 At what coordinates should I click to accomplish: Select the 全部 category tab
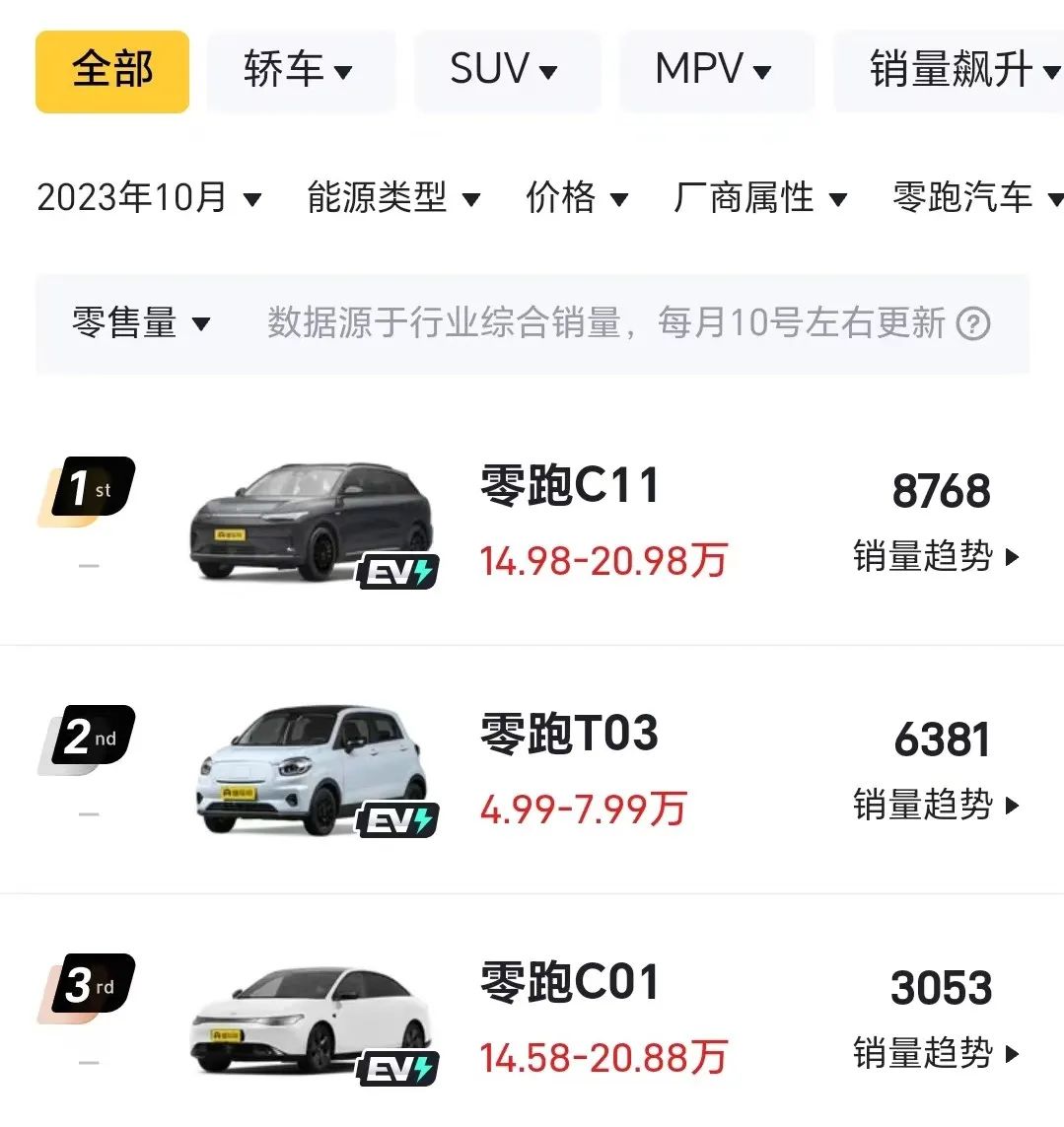(112, 71)
